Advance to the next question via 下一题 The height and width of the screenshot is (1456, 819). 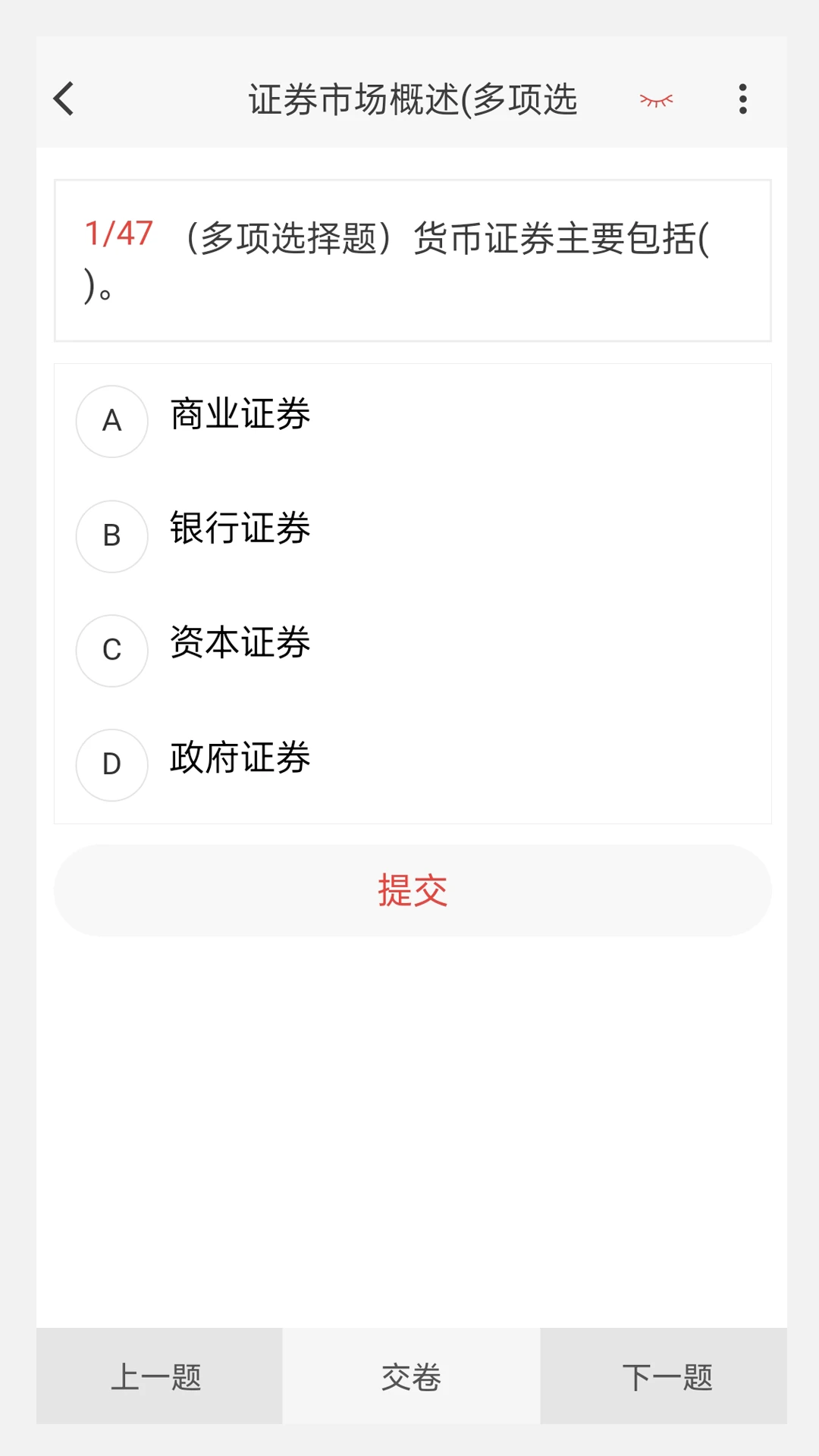pos(667,1376)
